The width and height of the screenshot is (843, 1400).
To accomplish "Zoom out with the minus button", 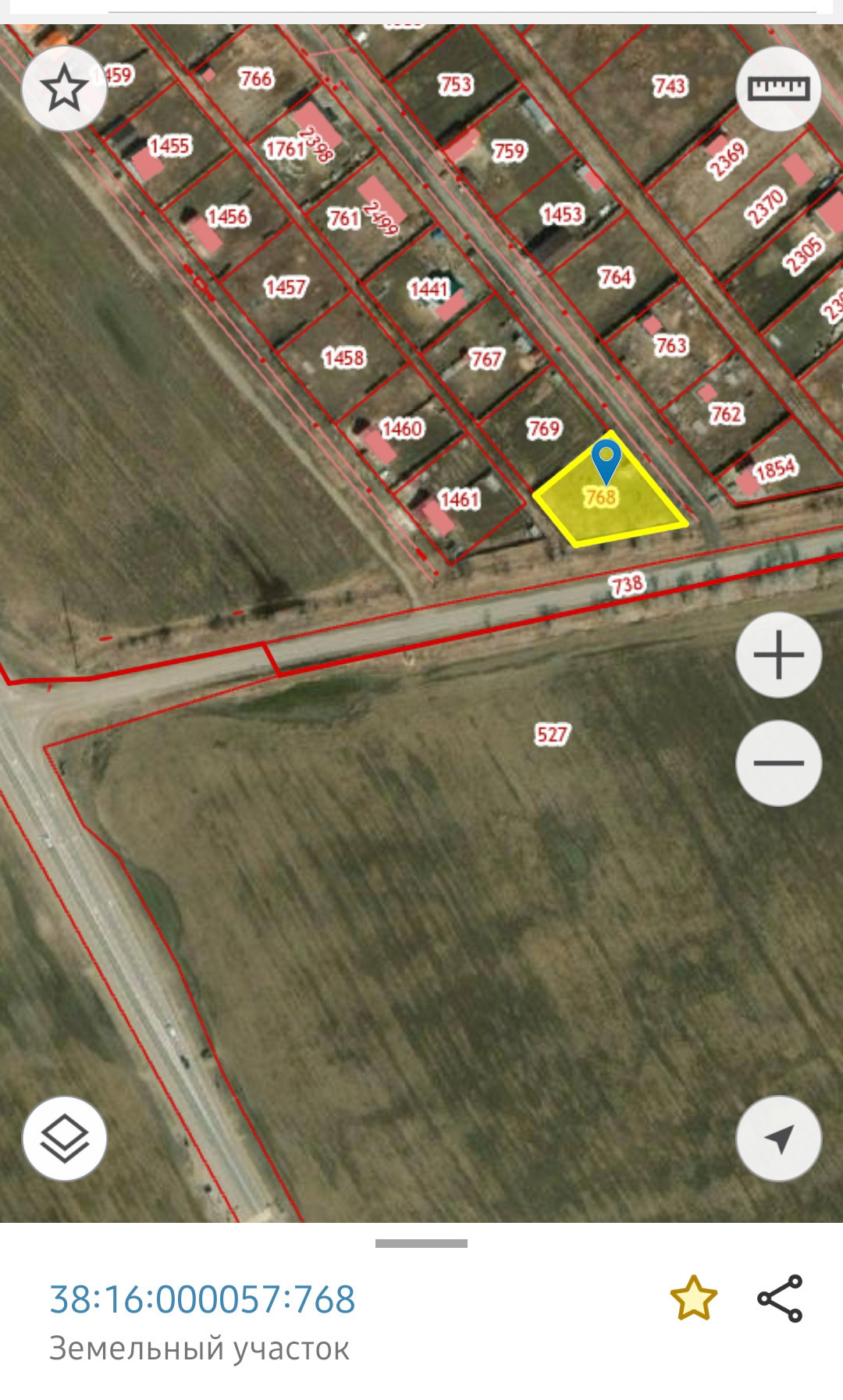I will [x=778, y=762].
